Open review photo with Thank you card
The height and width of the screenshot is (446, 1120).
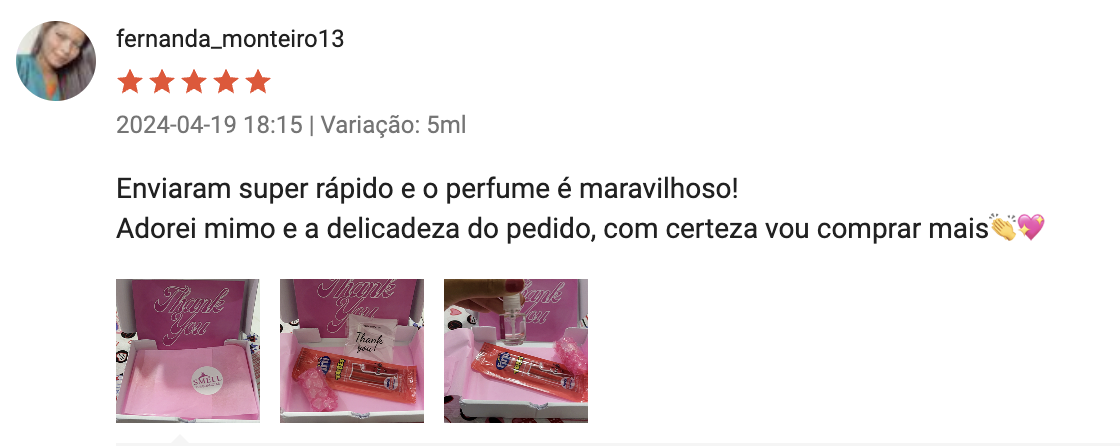(351, 350)
